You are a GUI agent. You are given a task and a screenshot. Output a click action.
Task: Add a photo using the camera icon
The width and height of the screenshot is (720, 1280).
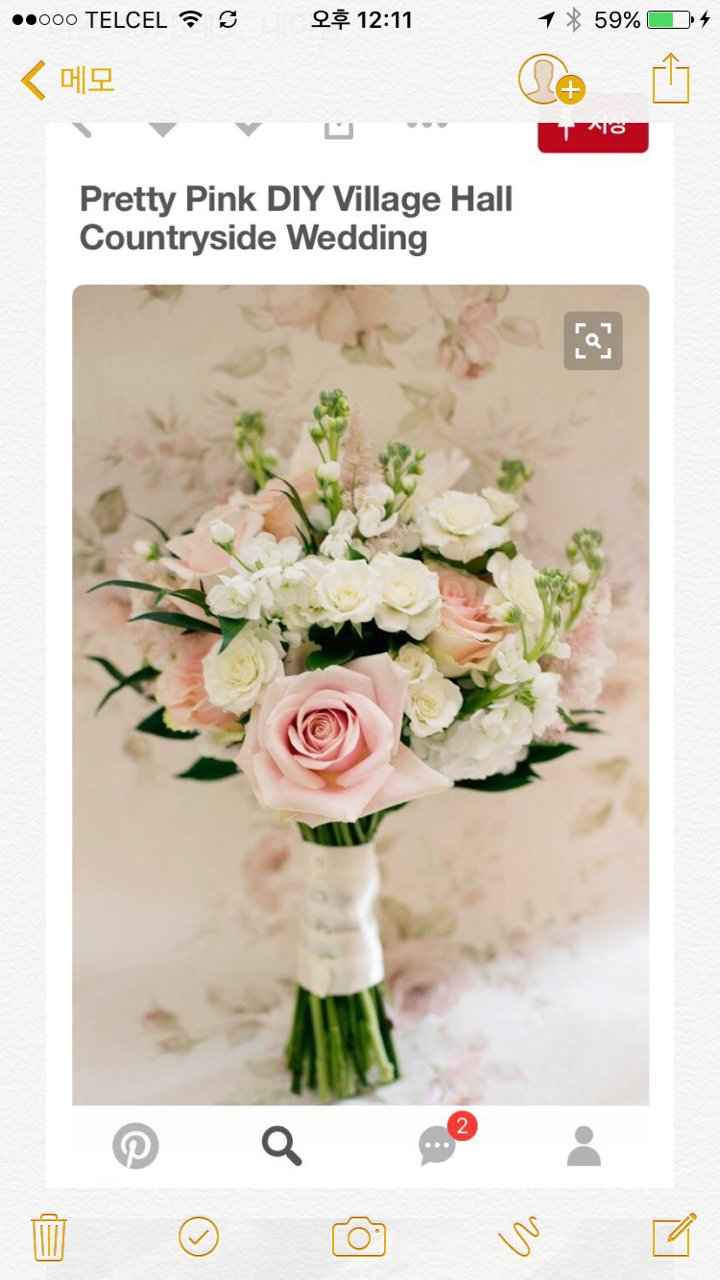click(359, 1237)
